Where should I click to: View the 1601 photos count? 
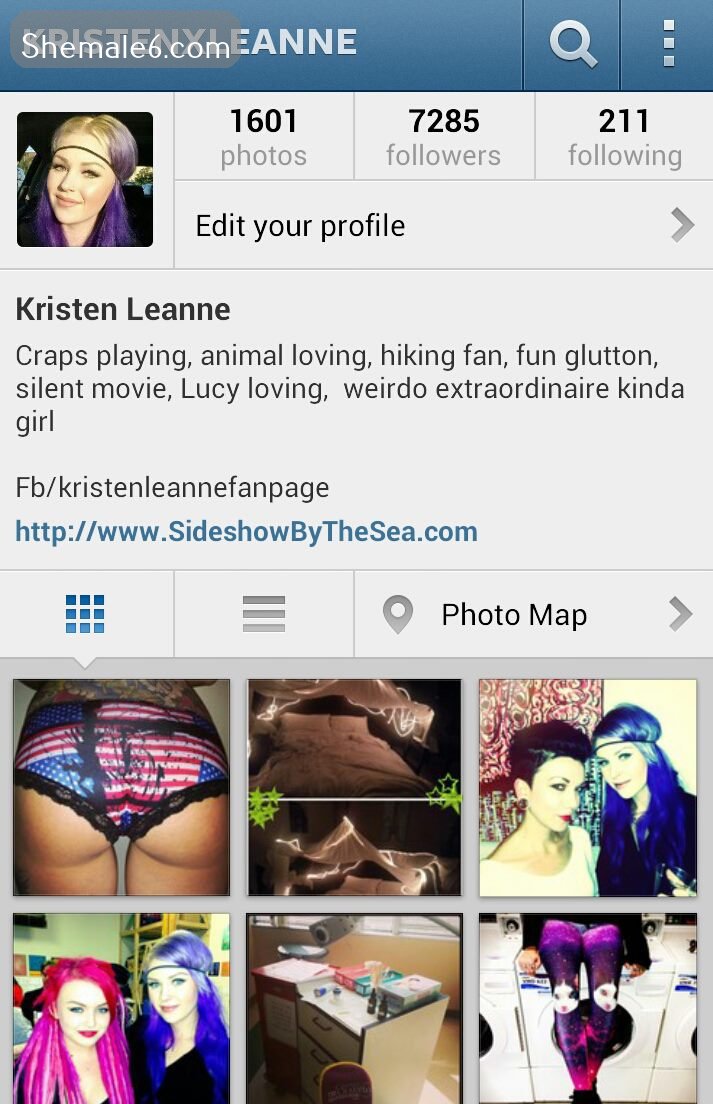264,137
